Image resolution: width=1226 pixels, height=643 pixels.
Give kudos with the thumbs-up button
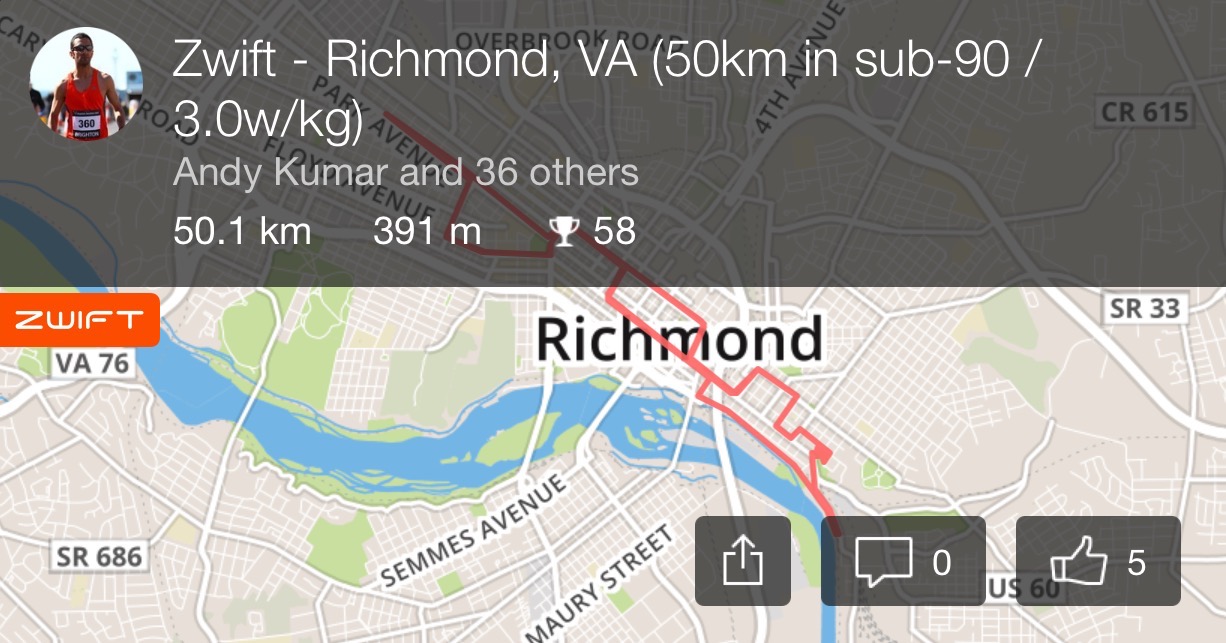[1097, 561]
